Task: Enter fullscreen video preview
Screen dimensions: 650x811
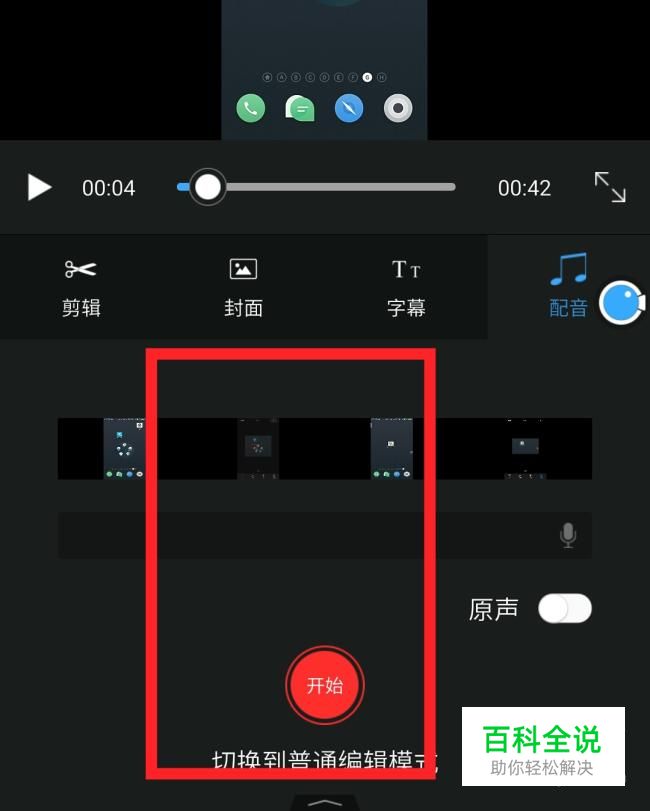Action: click(x=610, y=187)
